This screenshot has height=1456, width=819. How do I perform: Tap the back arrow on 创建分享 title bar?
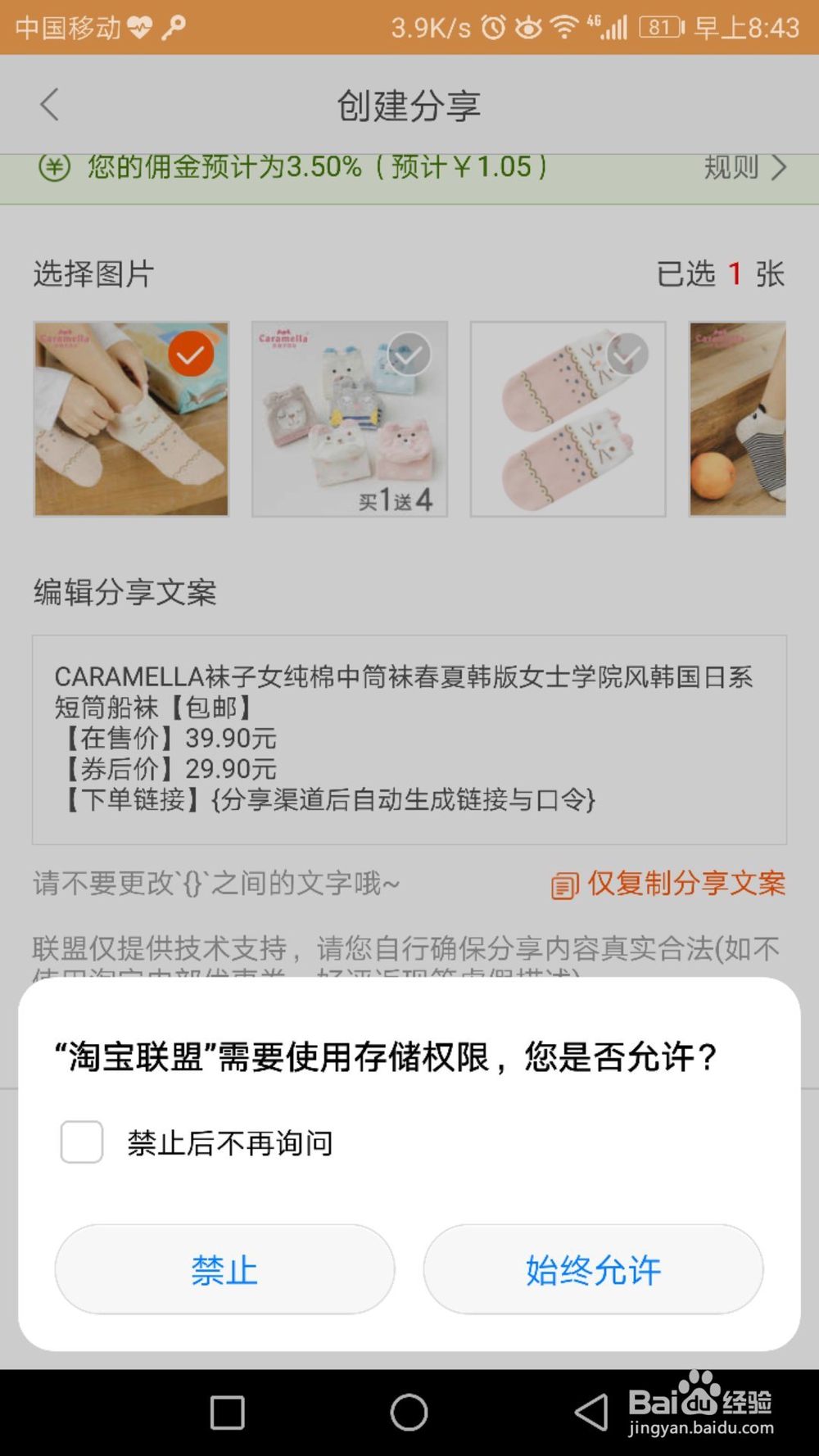click(x=49, y=105)
